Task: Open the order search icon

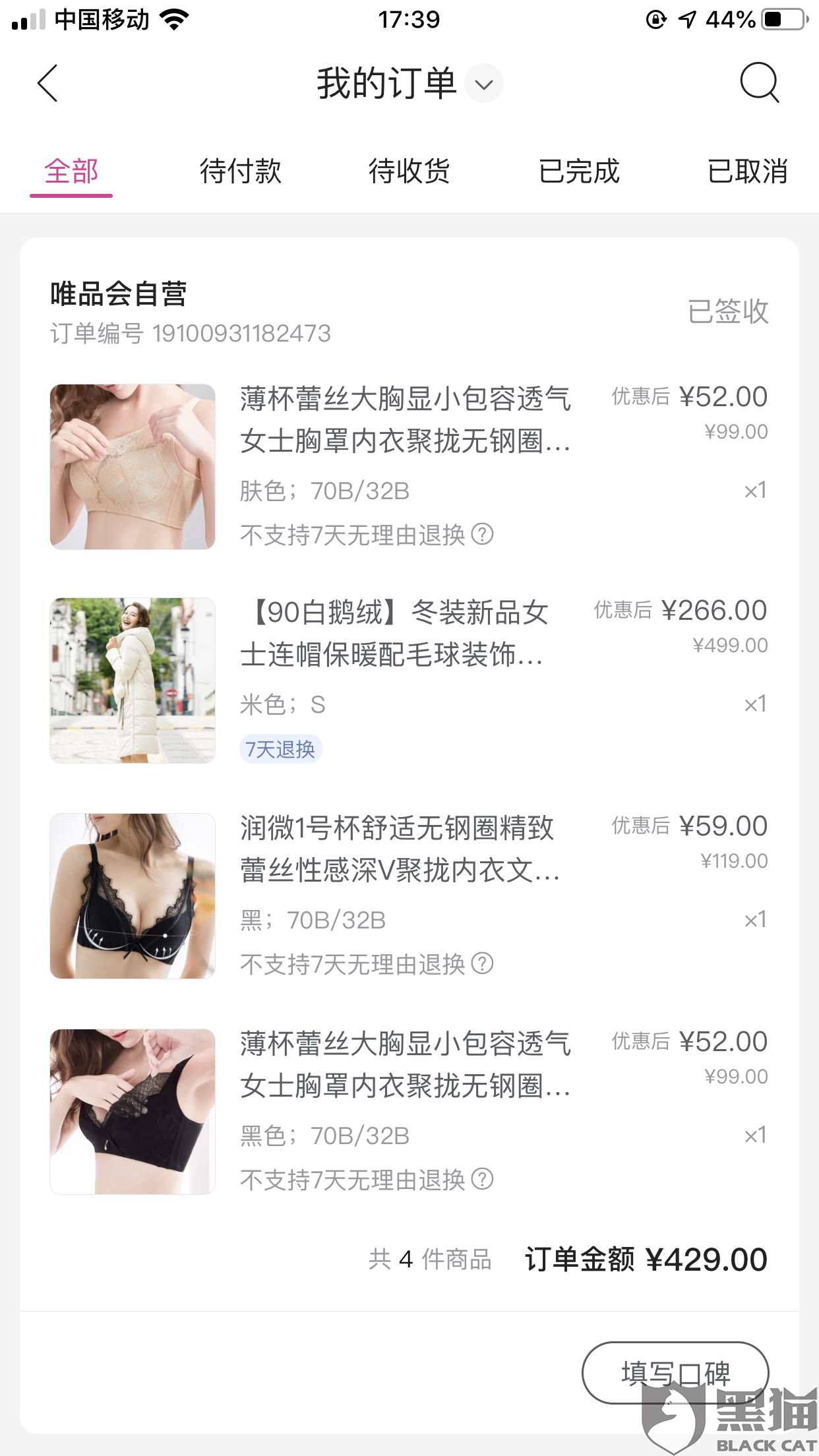Action: 759,83
